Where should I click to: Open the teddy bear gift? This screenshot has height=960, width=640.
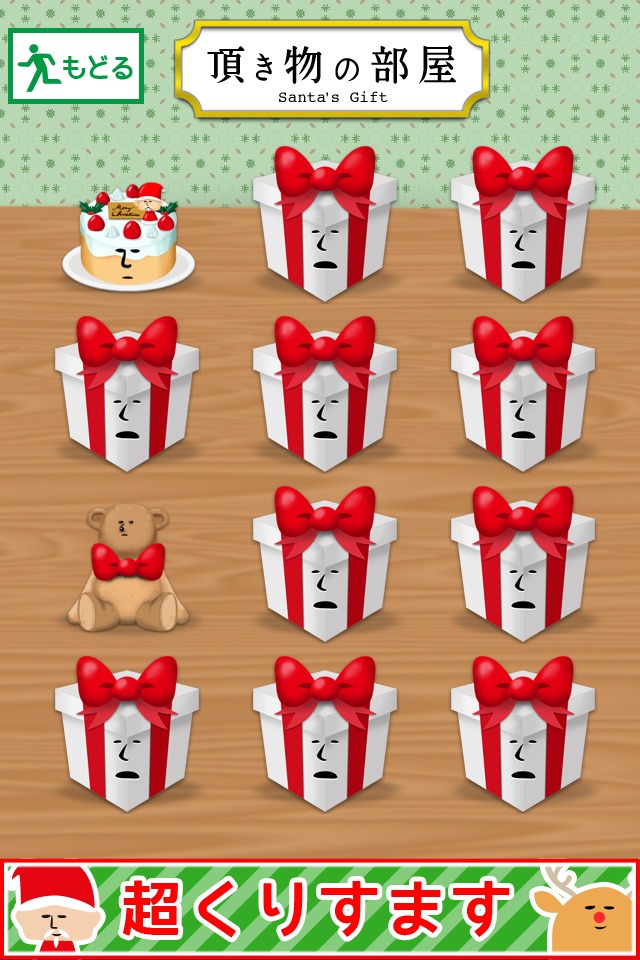coord(127,570)
